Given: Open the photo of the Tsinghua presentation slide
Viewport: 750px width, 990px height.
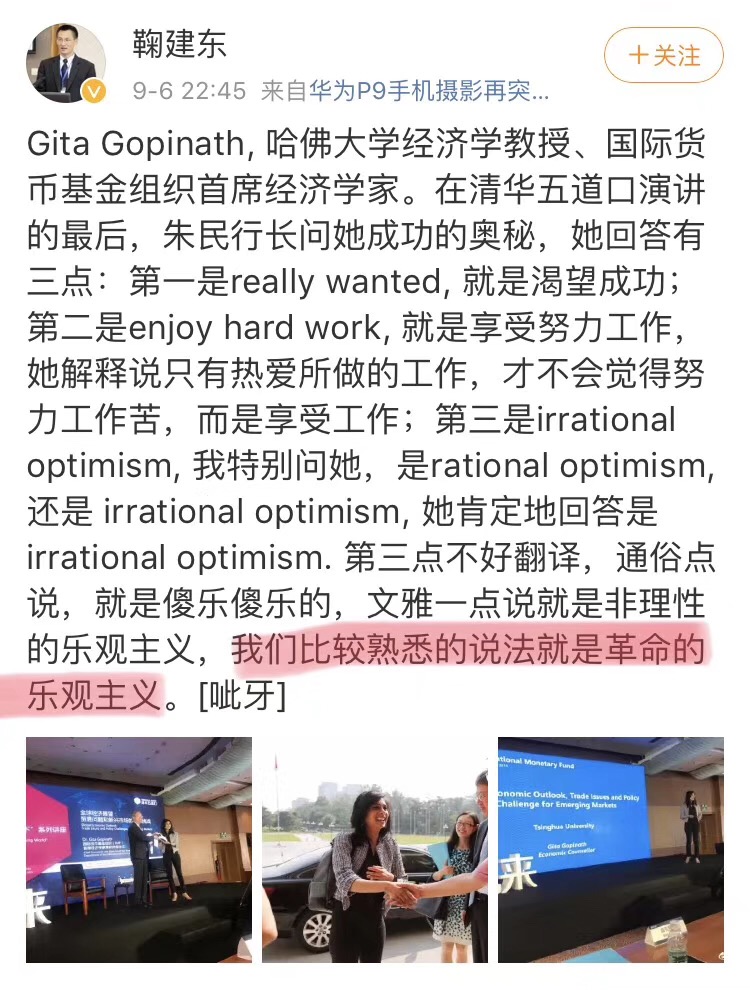Looking at the screenshot, I should (x=610, y=849).
